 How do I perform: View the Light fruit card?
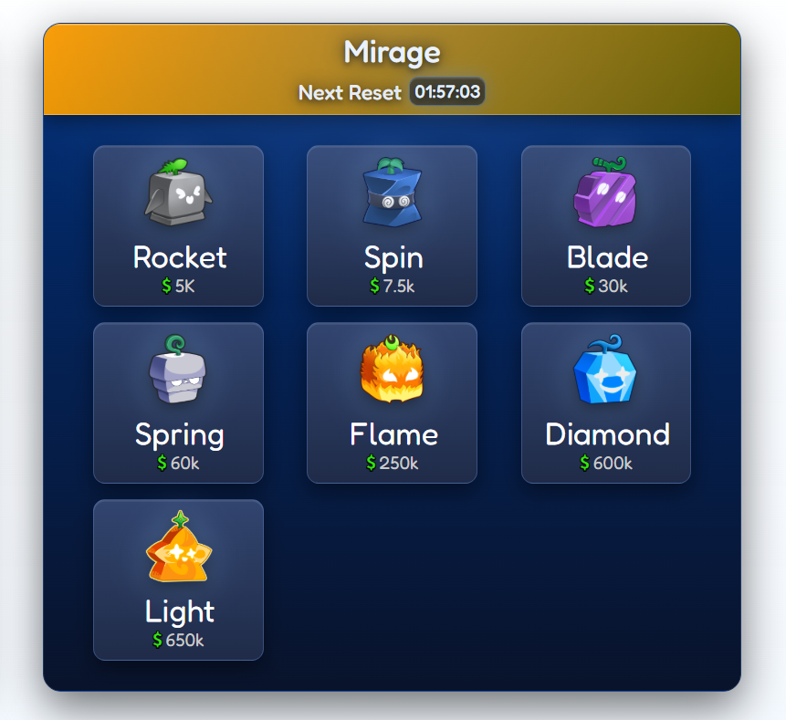pyautogui.click(x=178, y=580)
